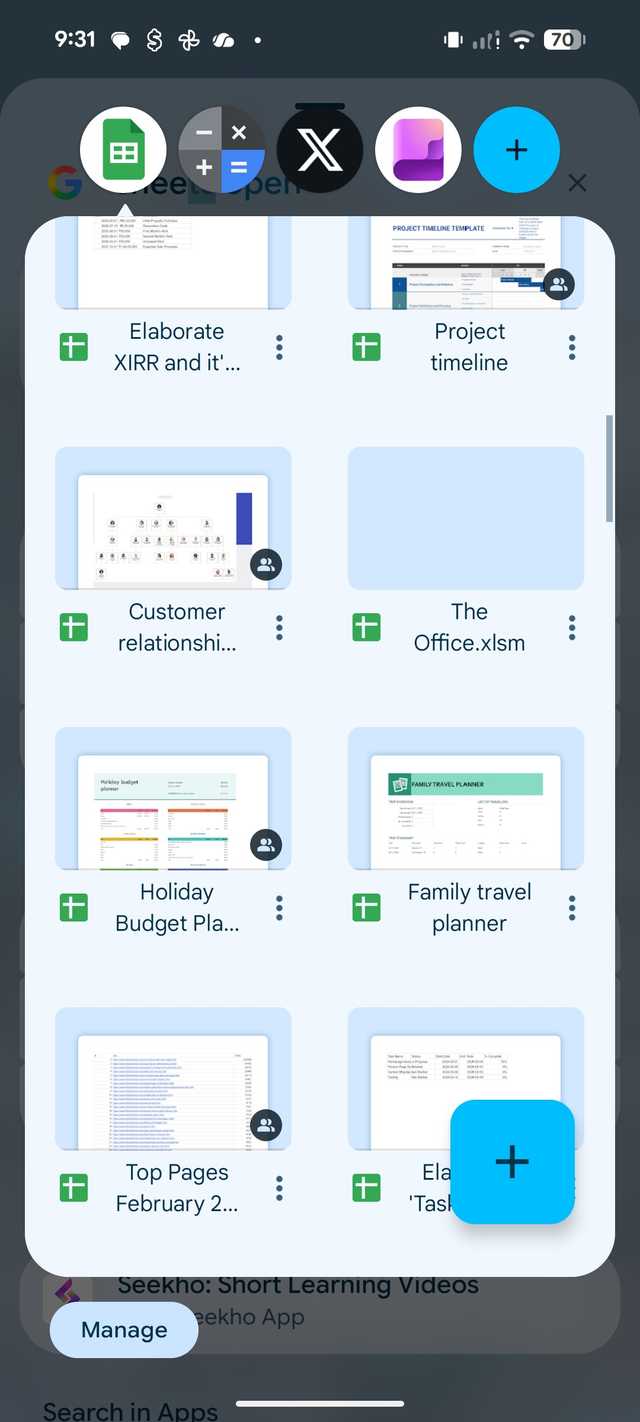
Task: Show options for Holiday Budget Planner
Action: click(x=279, y=907)
